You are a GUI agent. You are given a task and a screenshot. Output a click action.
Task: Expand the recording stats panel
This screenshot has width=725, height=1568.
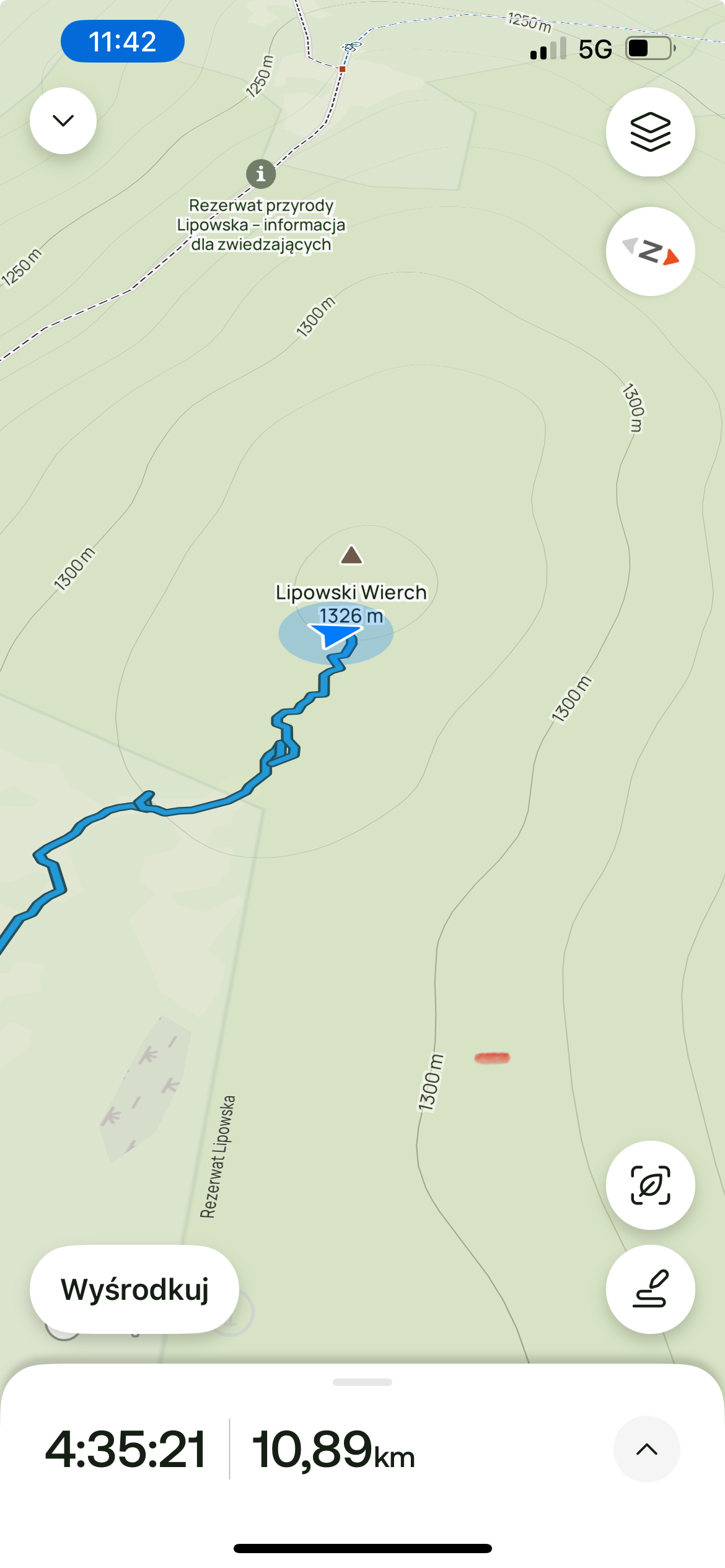tap(646, 1449)
